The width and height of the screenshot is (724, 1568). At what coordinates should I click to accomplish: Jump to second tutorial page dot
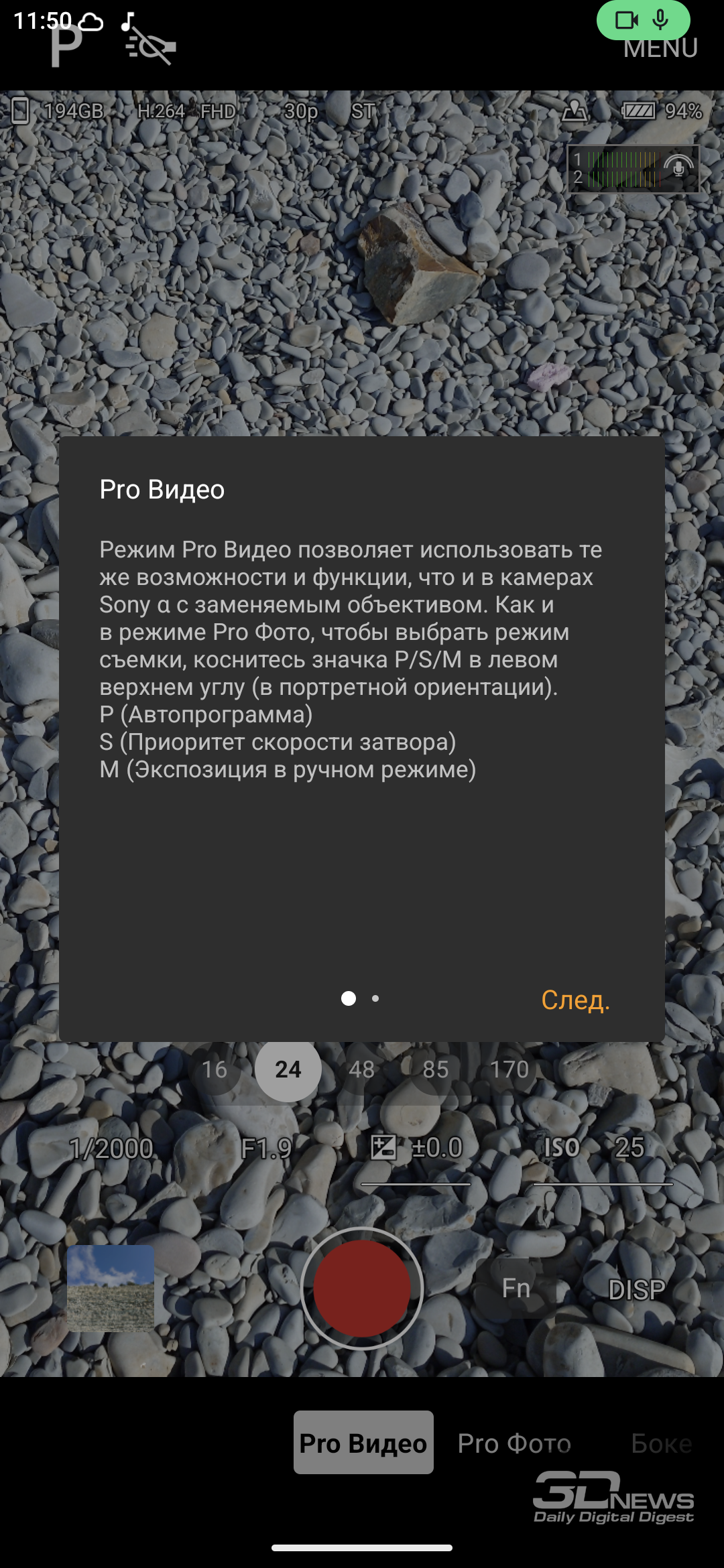pos(375,998)
